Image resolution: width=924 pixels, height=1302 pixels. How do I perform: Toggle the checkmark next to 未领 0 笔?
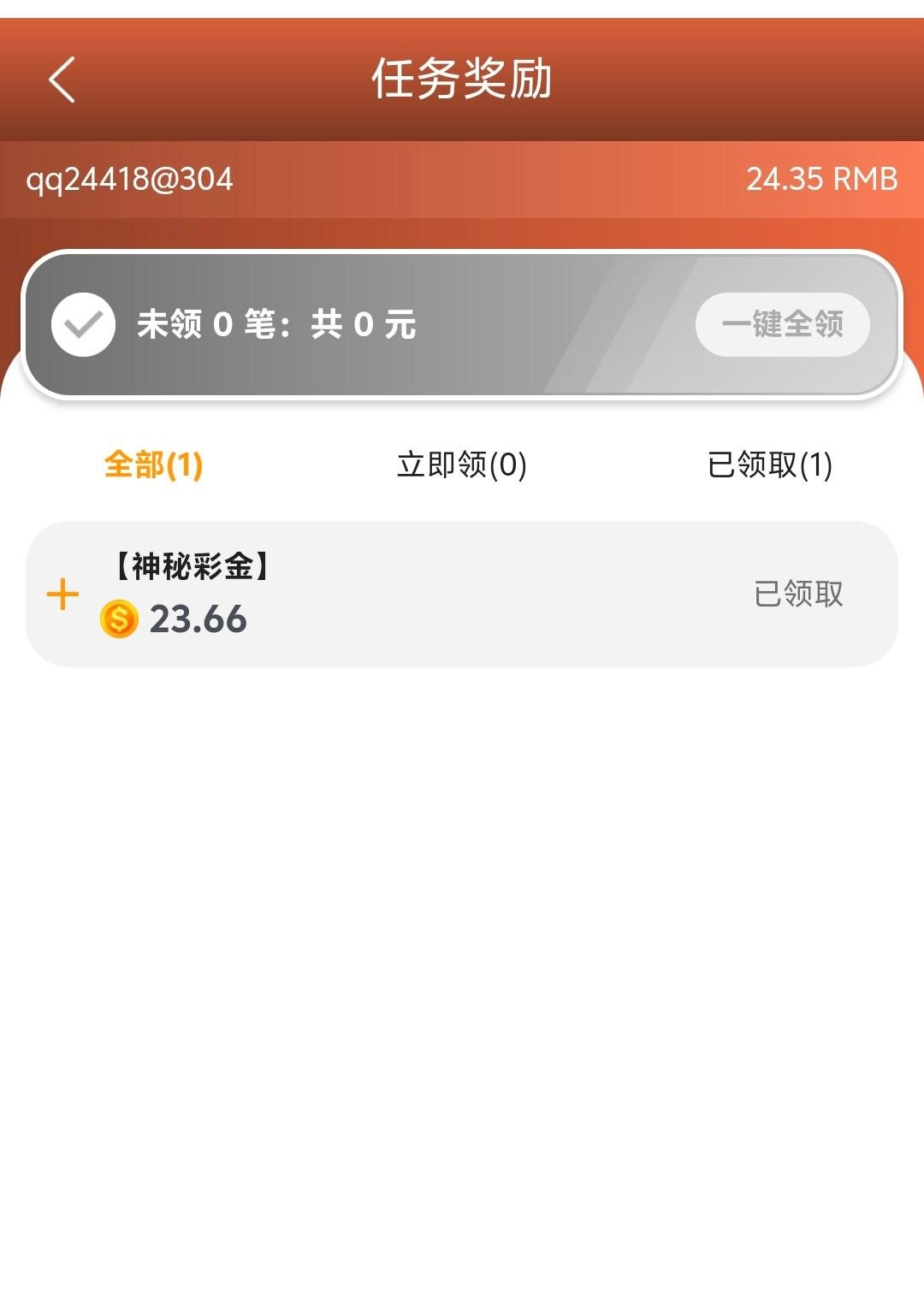(83, 324)
